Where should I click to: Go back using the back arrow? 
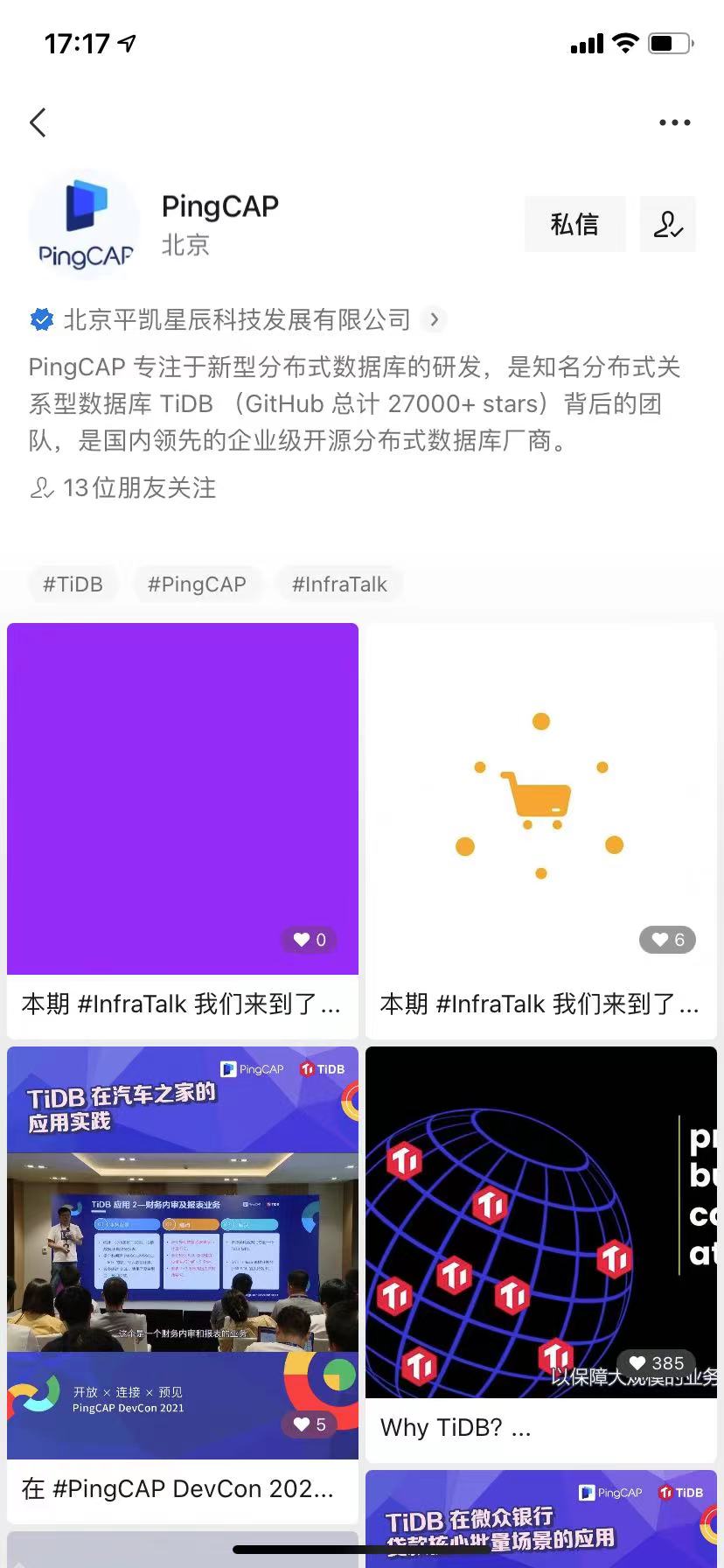[38, 122]
